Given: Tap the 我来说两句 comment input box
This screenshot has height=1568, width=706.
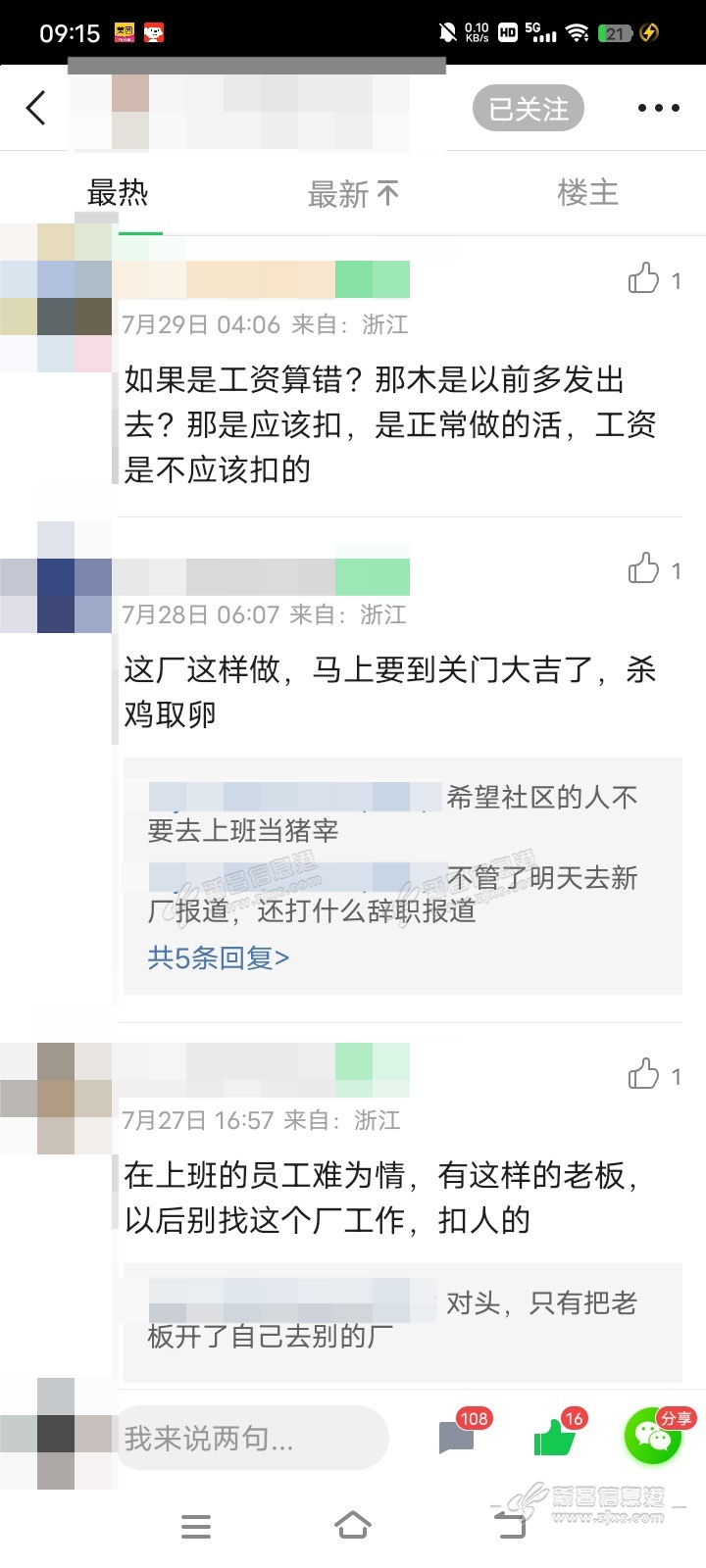Looking at the screenshot, I should pos(250,1438).
